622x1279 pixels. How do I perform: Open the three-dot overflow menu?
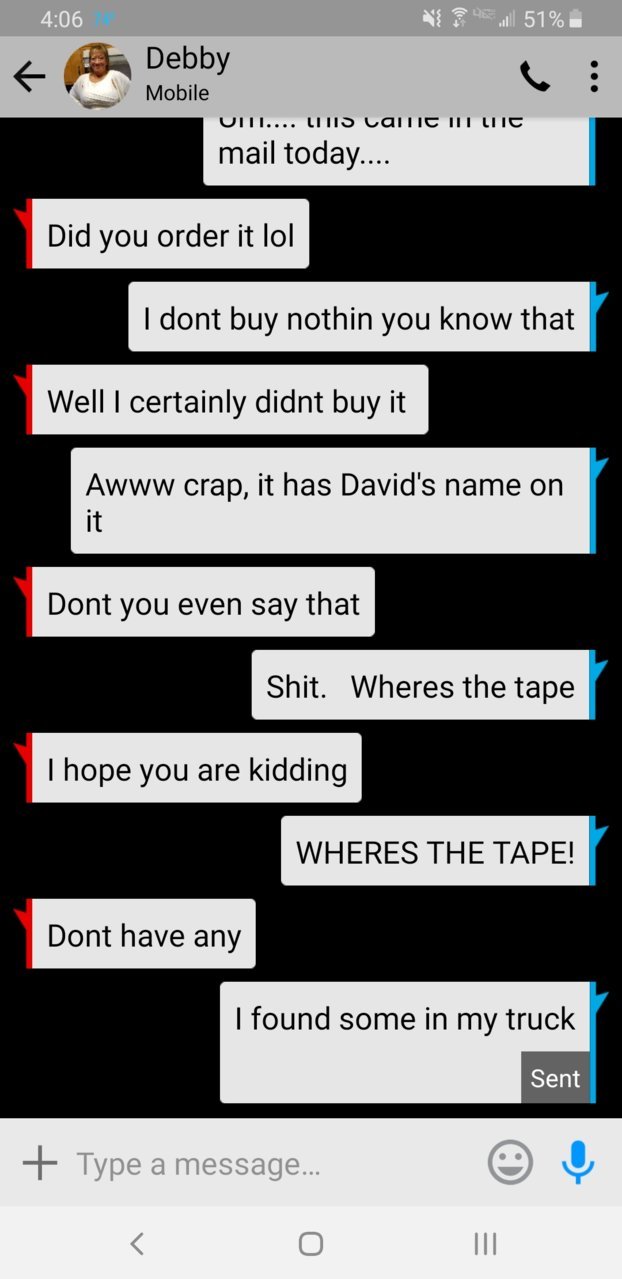point(594,77)
